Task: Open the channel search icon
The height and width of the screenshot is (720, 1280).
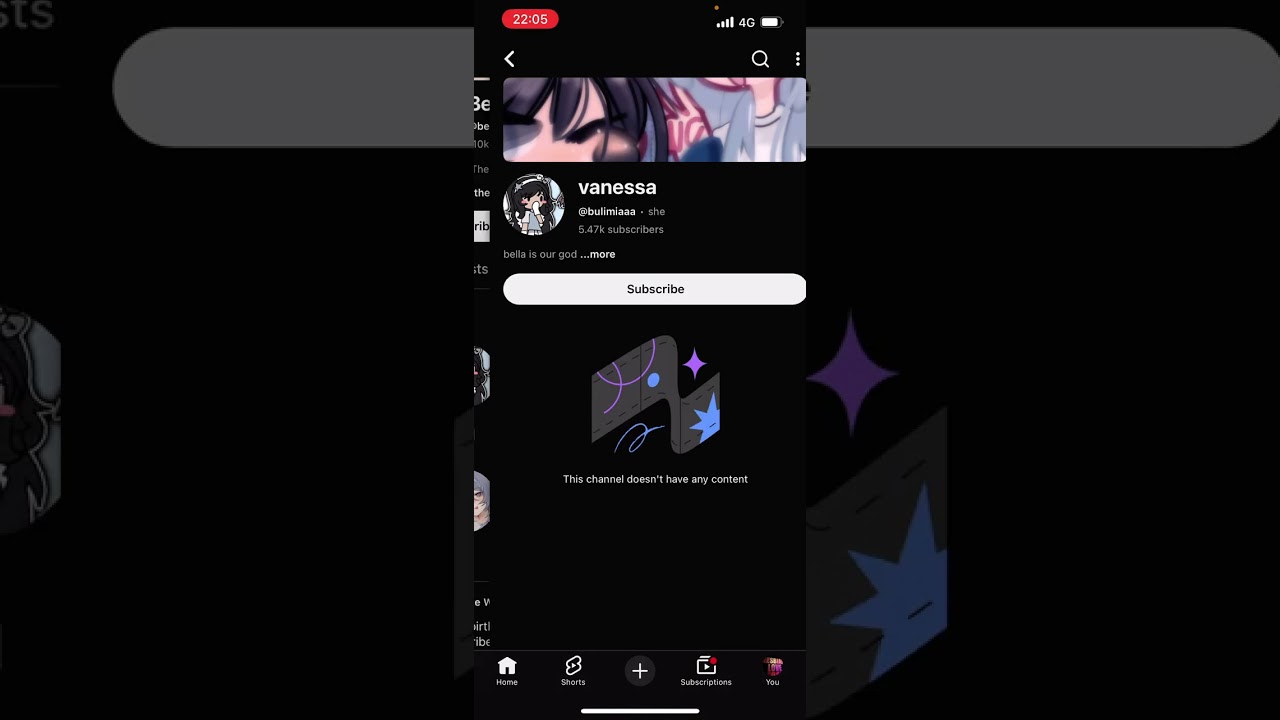Action: [760, 60]
